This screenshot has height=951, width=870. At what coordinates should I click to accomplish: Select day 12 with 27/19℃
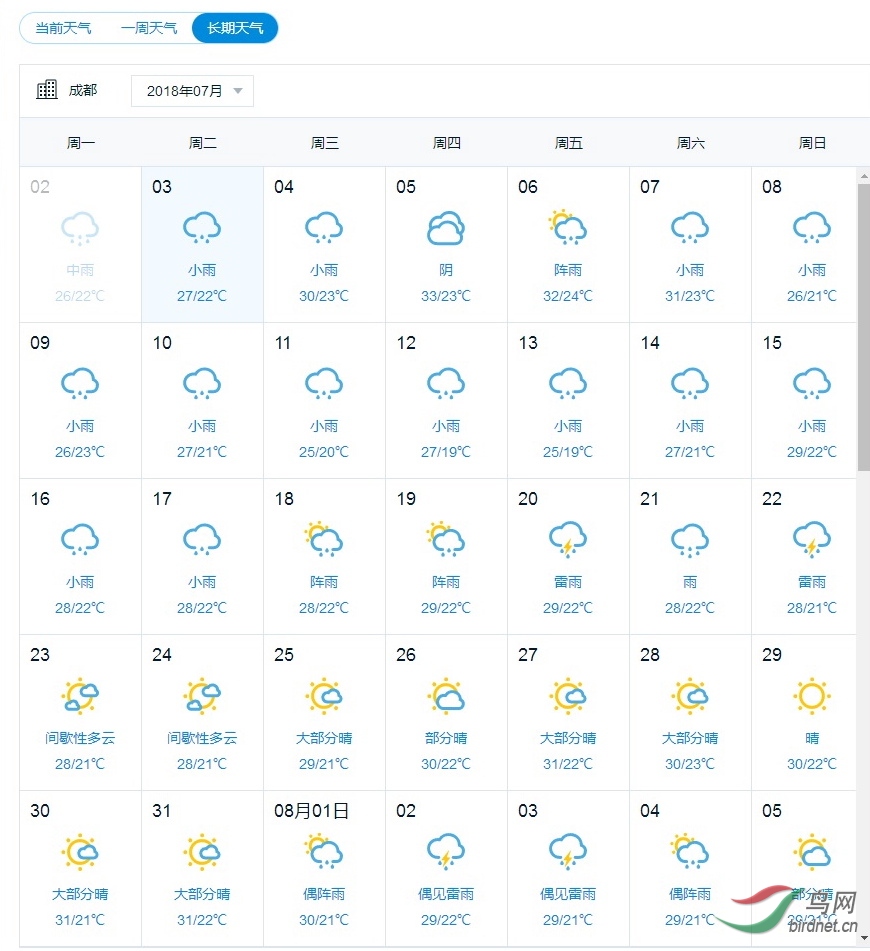[446, 400]
